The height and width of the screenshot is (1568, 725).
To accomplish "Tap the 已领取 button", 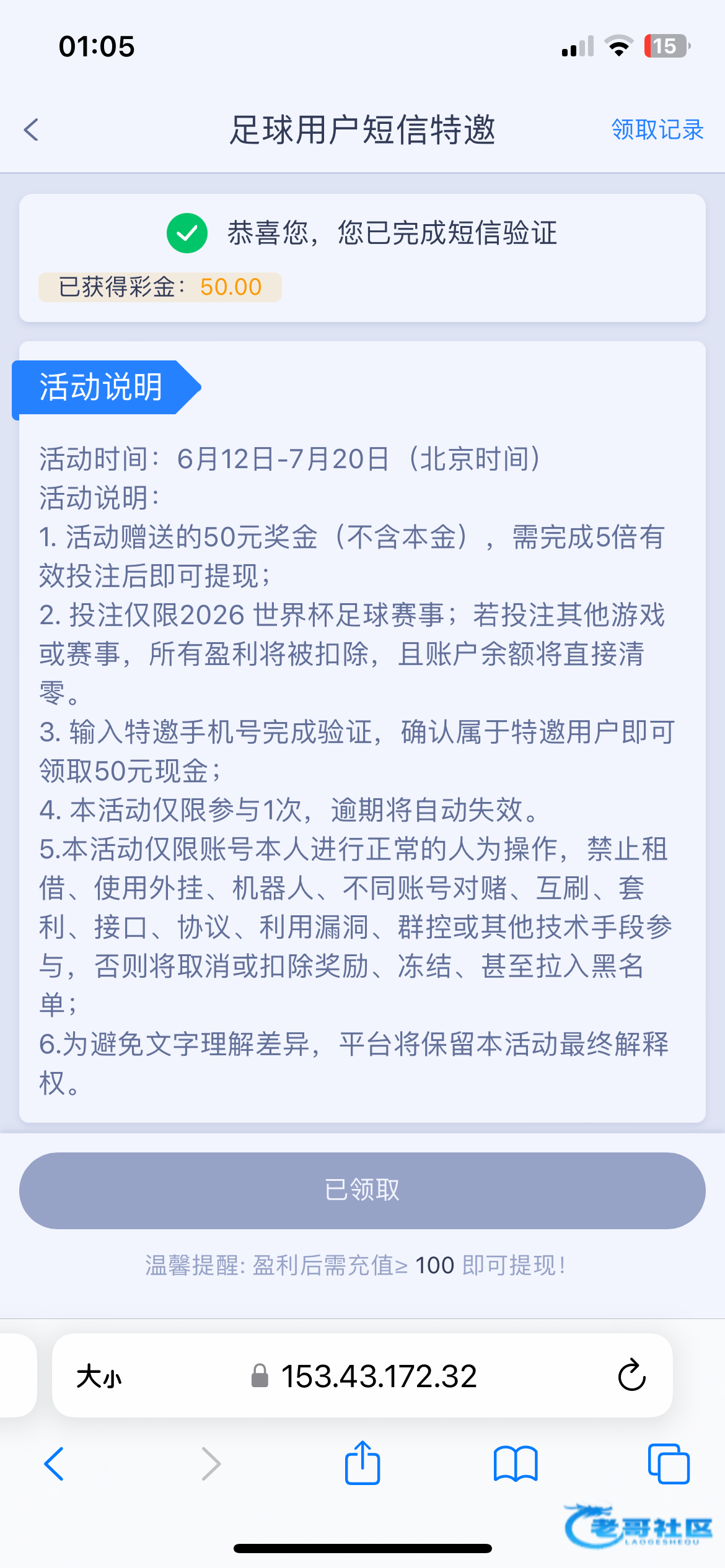I will click(x=362, y=1190).
